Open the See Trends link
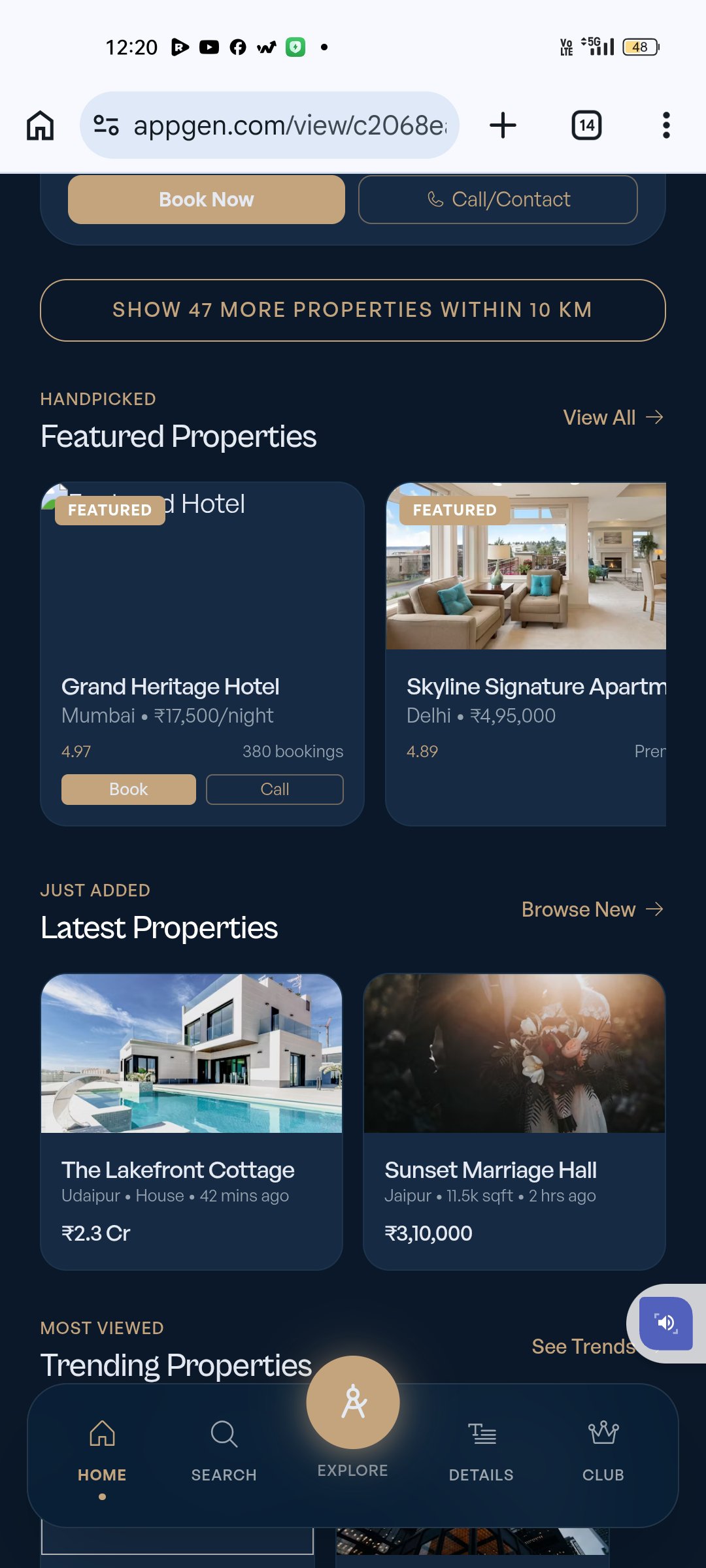Viewport: 706px width, 1568px height. (x=583, y=1347)
